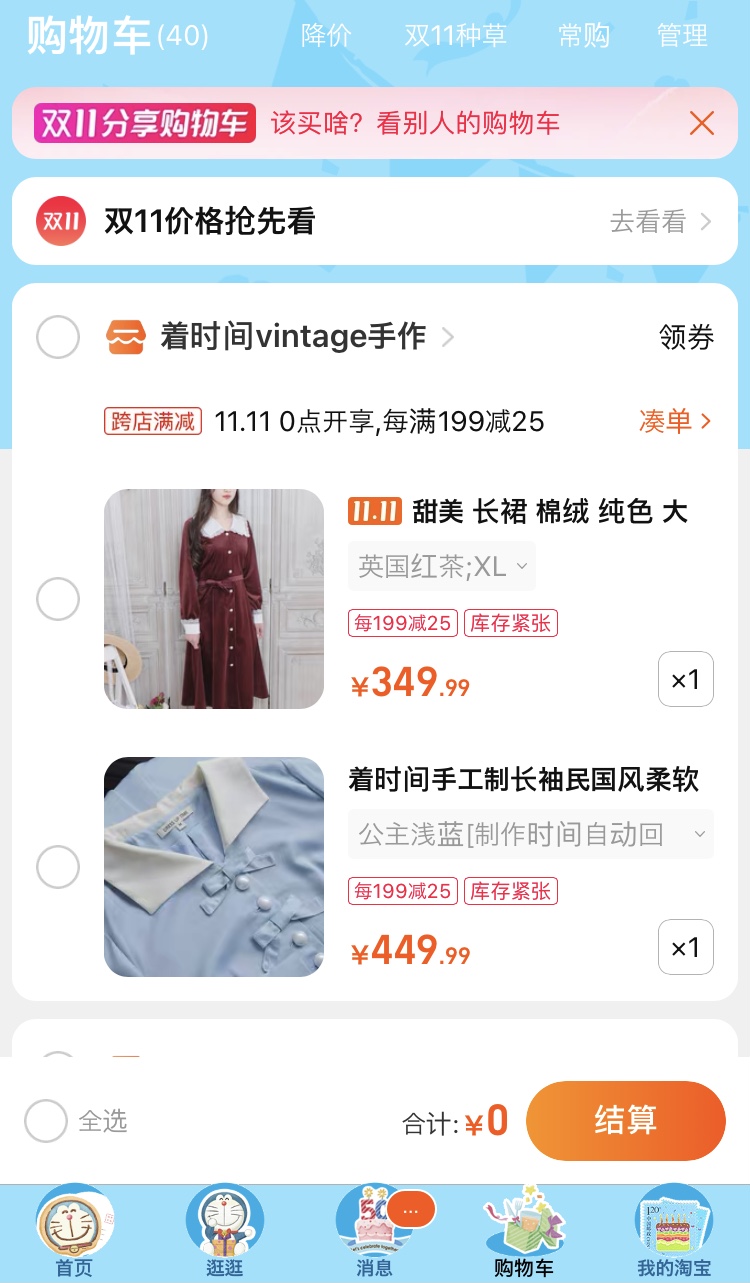This screenshot has width=750, height=1283.
Task: Go to the 首页 tab
Action: pos(74,1232)
